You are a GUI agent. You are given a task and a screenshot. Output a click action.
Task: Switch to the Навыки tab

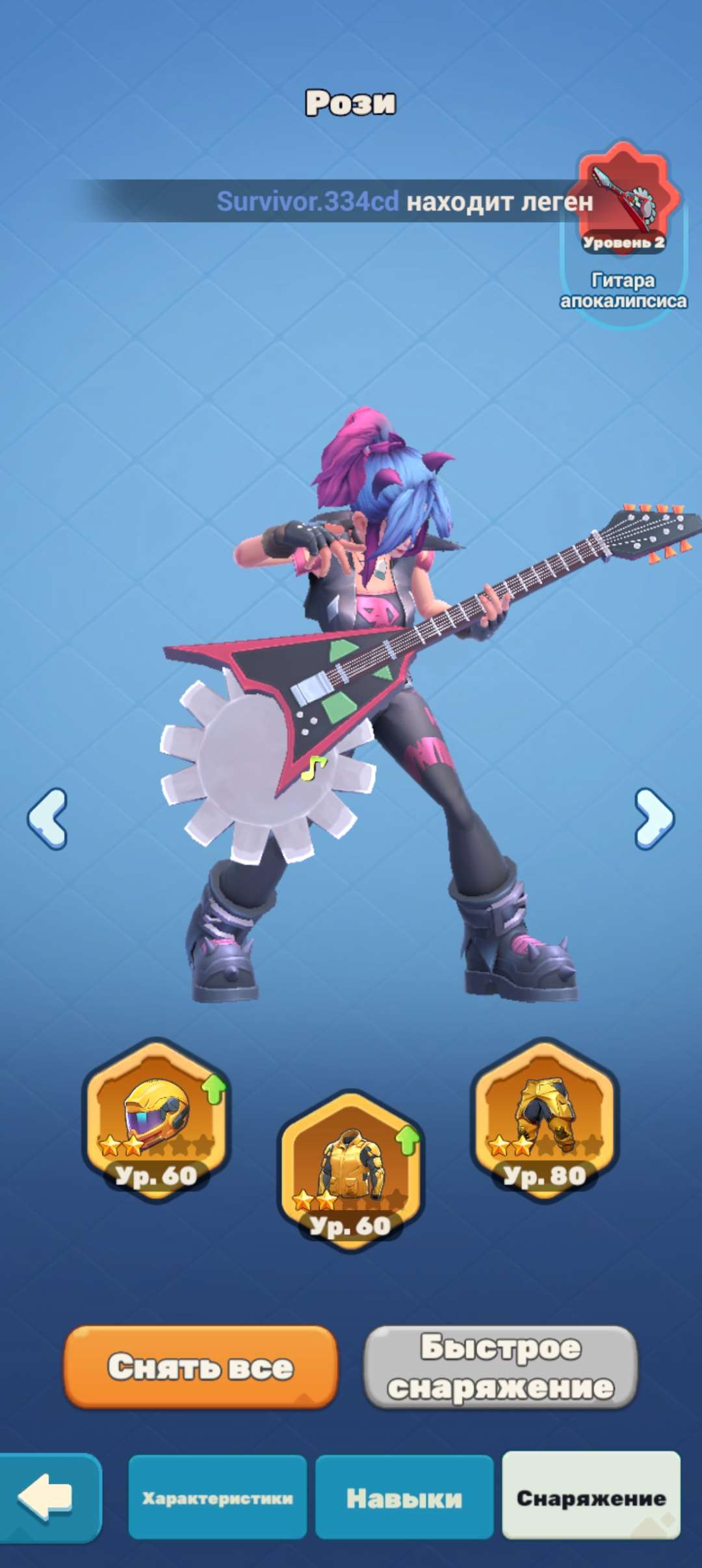404,1498
